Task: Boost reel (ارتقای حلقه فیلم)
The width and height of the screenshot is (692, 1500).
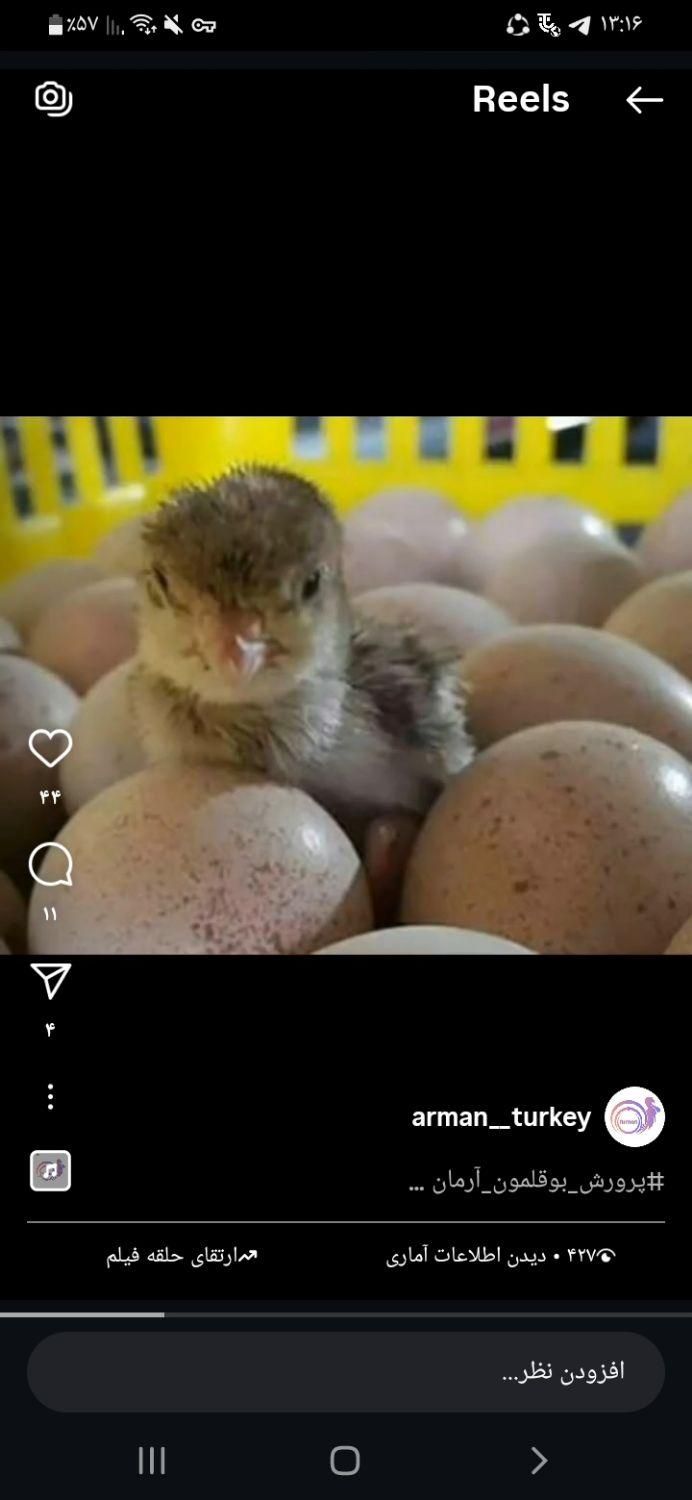Action: 182,1256
